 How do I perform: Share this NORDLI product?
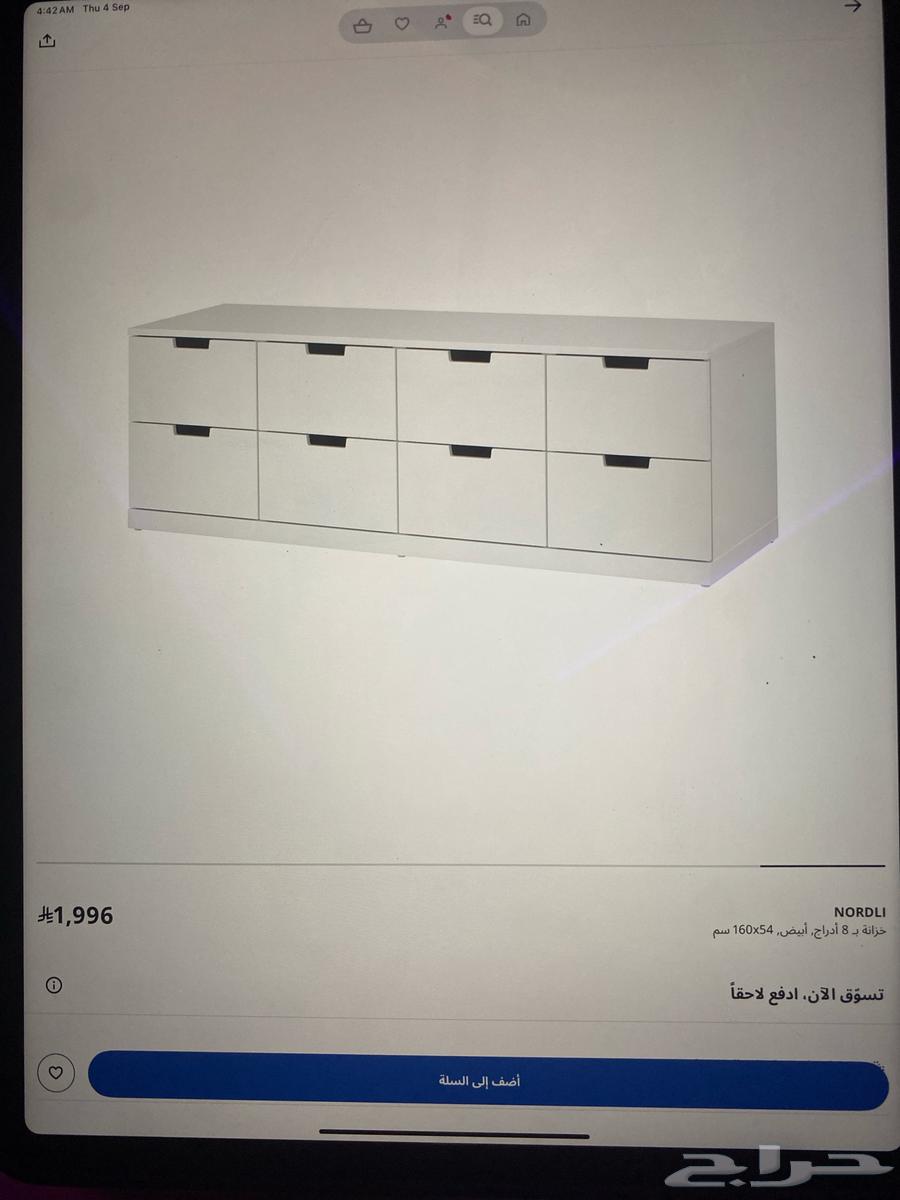point(47,41)
